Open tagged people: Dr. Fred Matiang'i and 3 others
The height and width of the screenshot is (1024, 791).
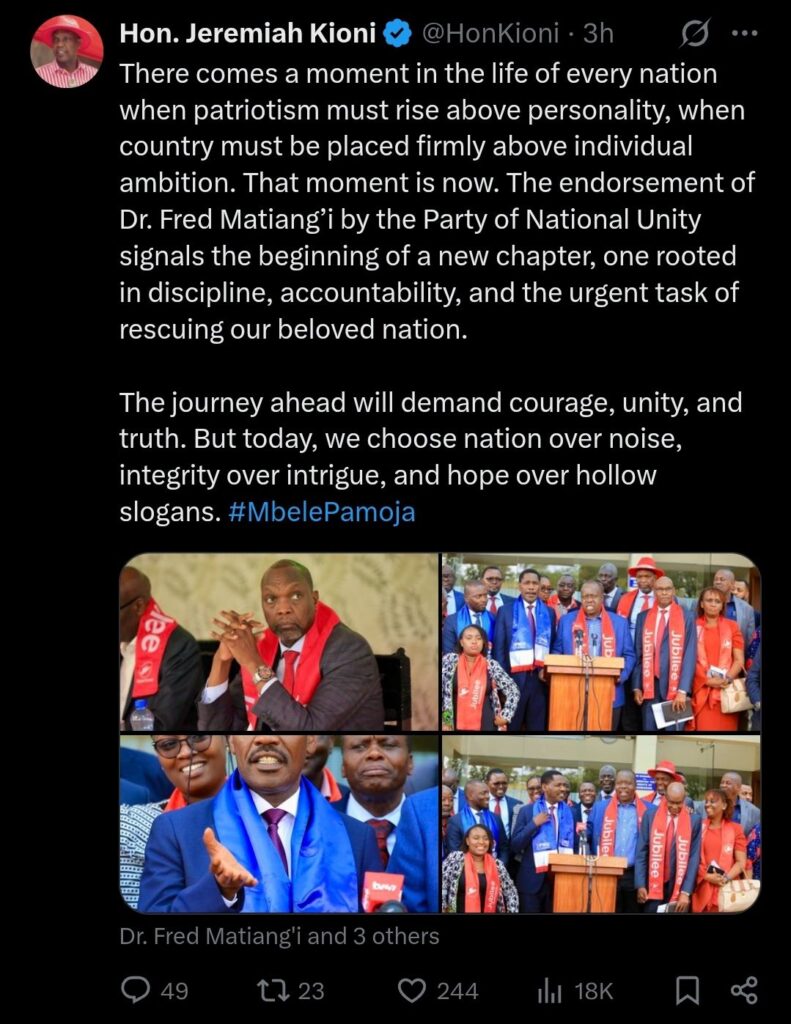click(x=279, y=937)
